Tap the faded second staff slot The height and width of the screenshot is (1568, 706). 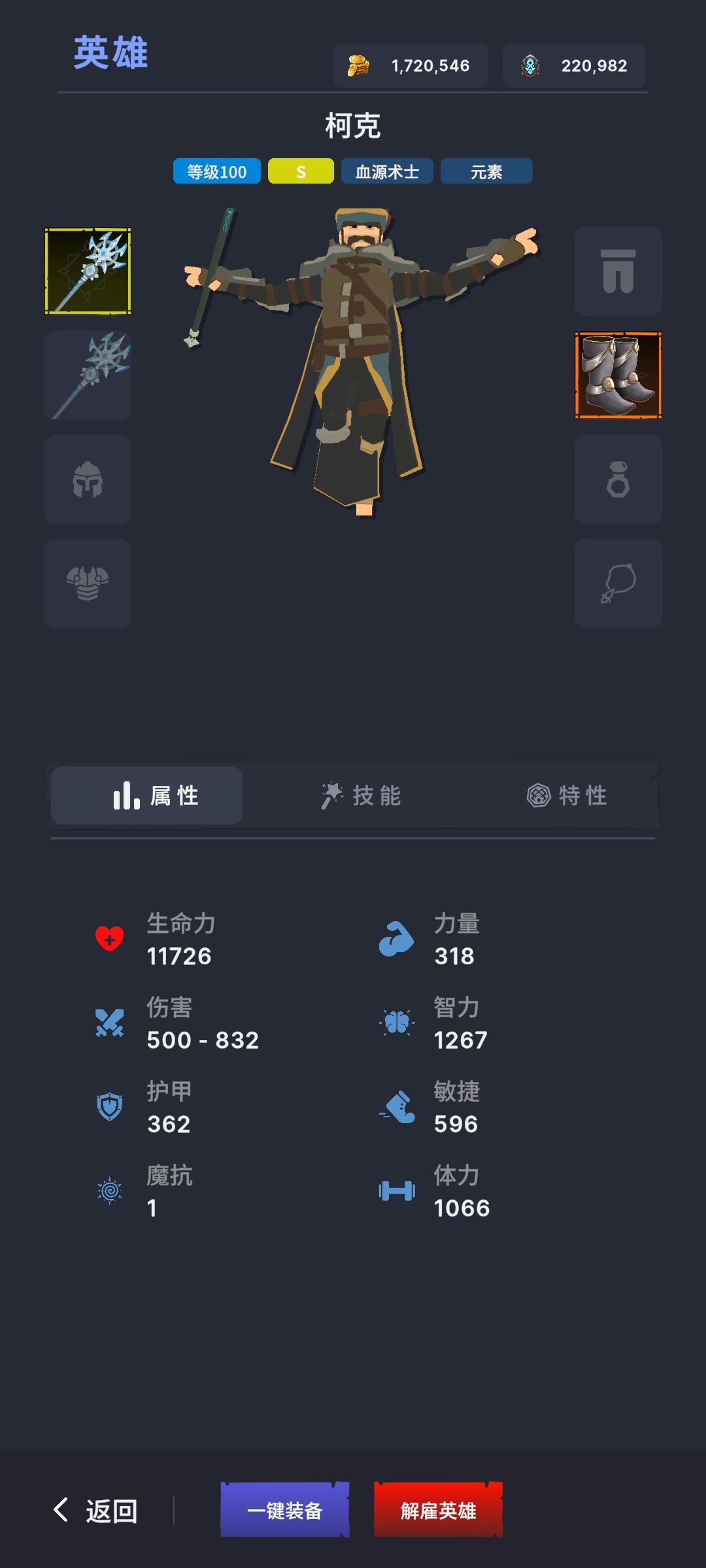coord(88,375)
